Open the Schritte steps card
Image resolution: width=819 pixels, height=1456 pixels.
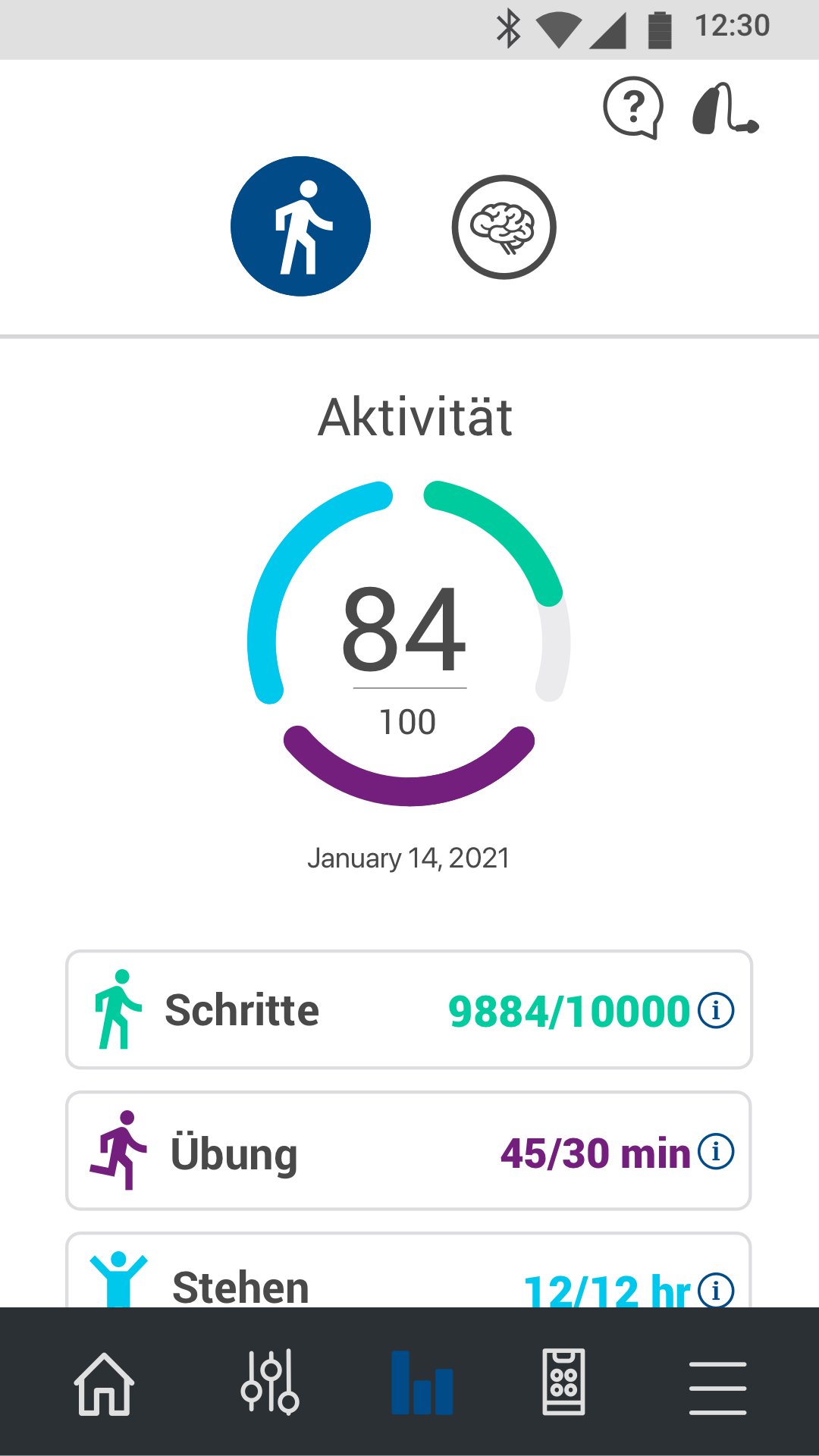coord(409,1009)
